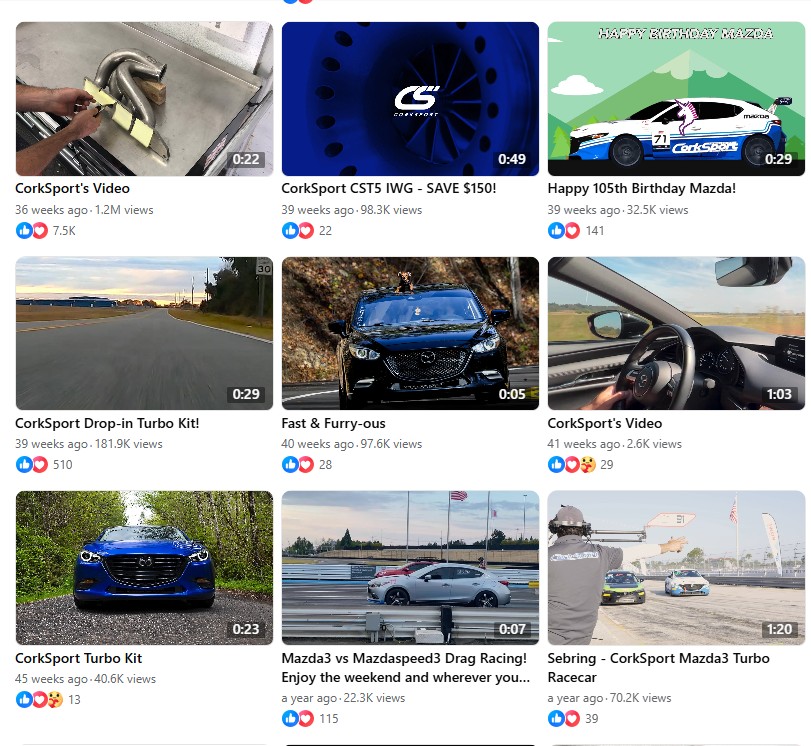Play the 0:22 CorkSport's Video with 1.2M views

[144, 99]
